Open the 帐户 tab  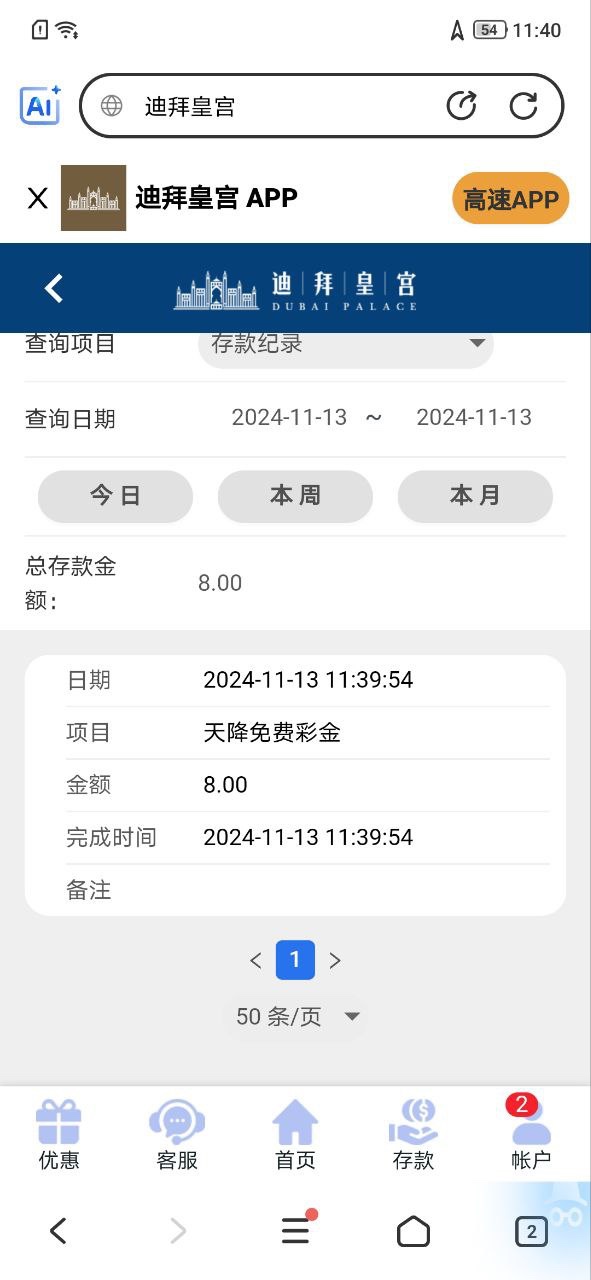click(x=531, y=1134)
